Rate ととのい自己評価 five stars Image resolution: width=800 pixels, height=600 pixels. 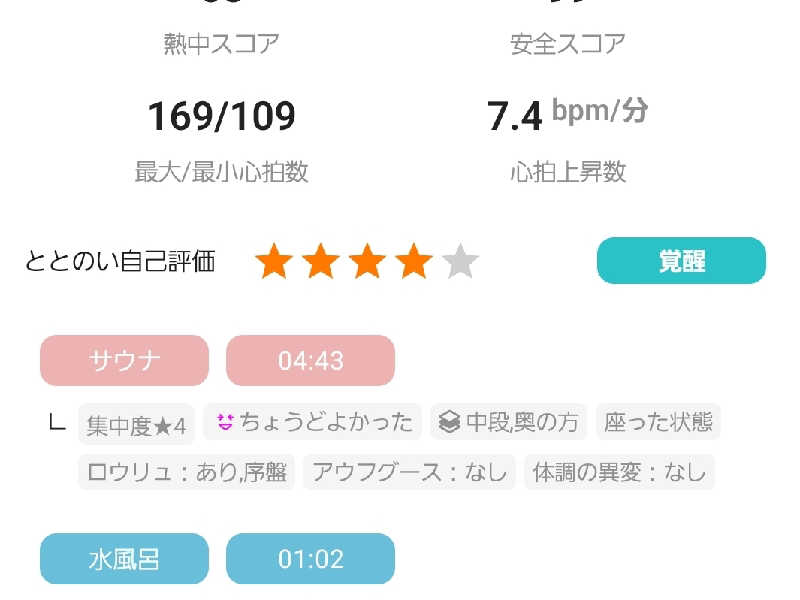tap(460, 262)
